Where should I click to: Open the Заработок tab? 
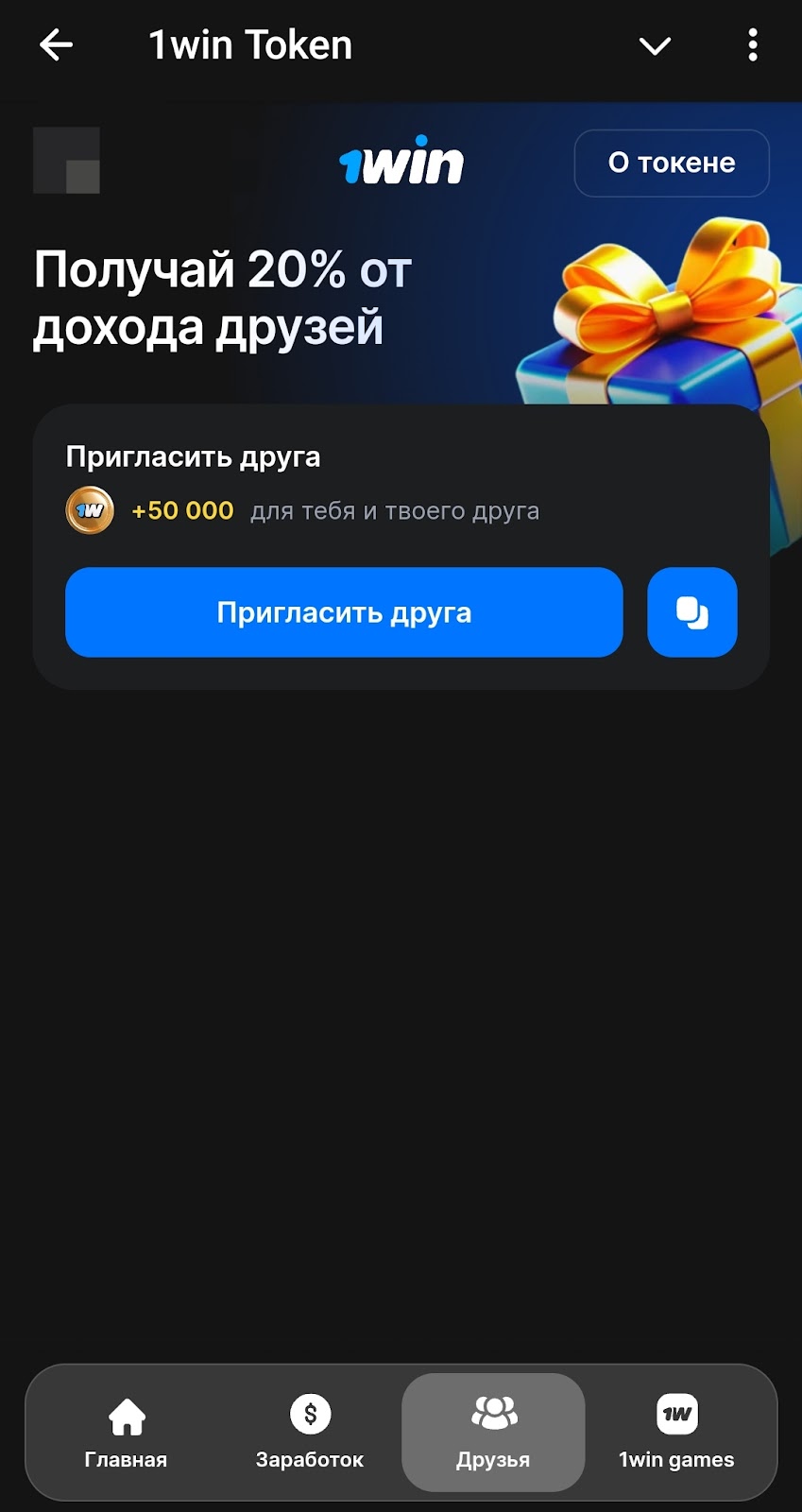click(310, 1432)
